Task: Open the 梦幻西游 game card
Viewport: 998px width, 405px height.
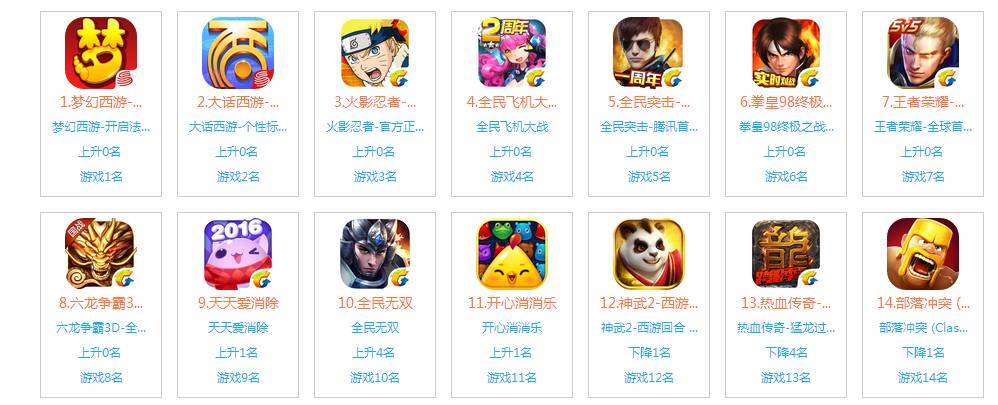Action: (100, 54)
